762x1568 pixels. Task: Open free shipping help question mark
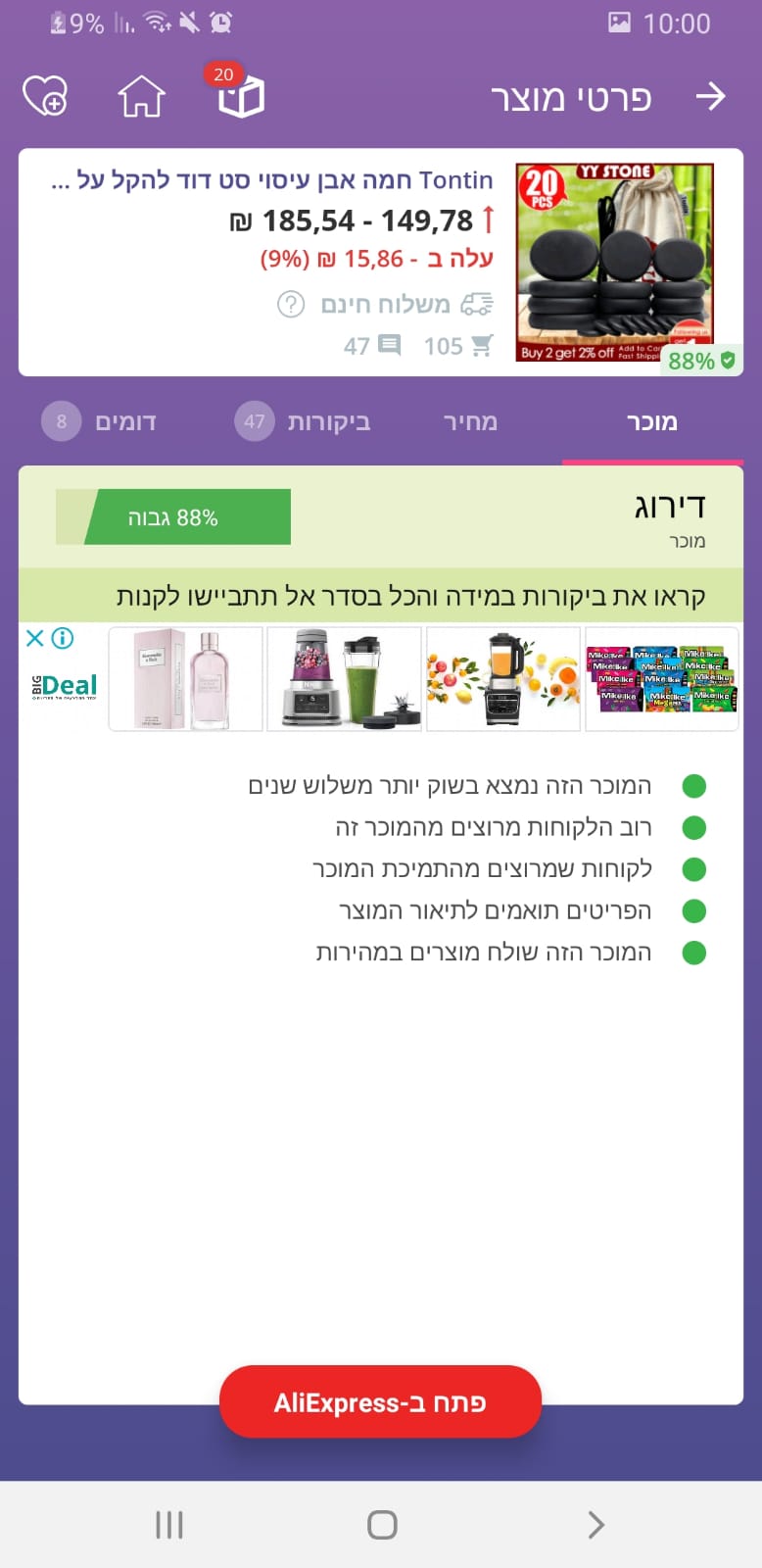pos(291,305)
